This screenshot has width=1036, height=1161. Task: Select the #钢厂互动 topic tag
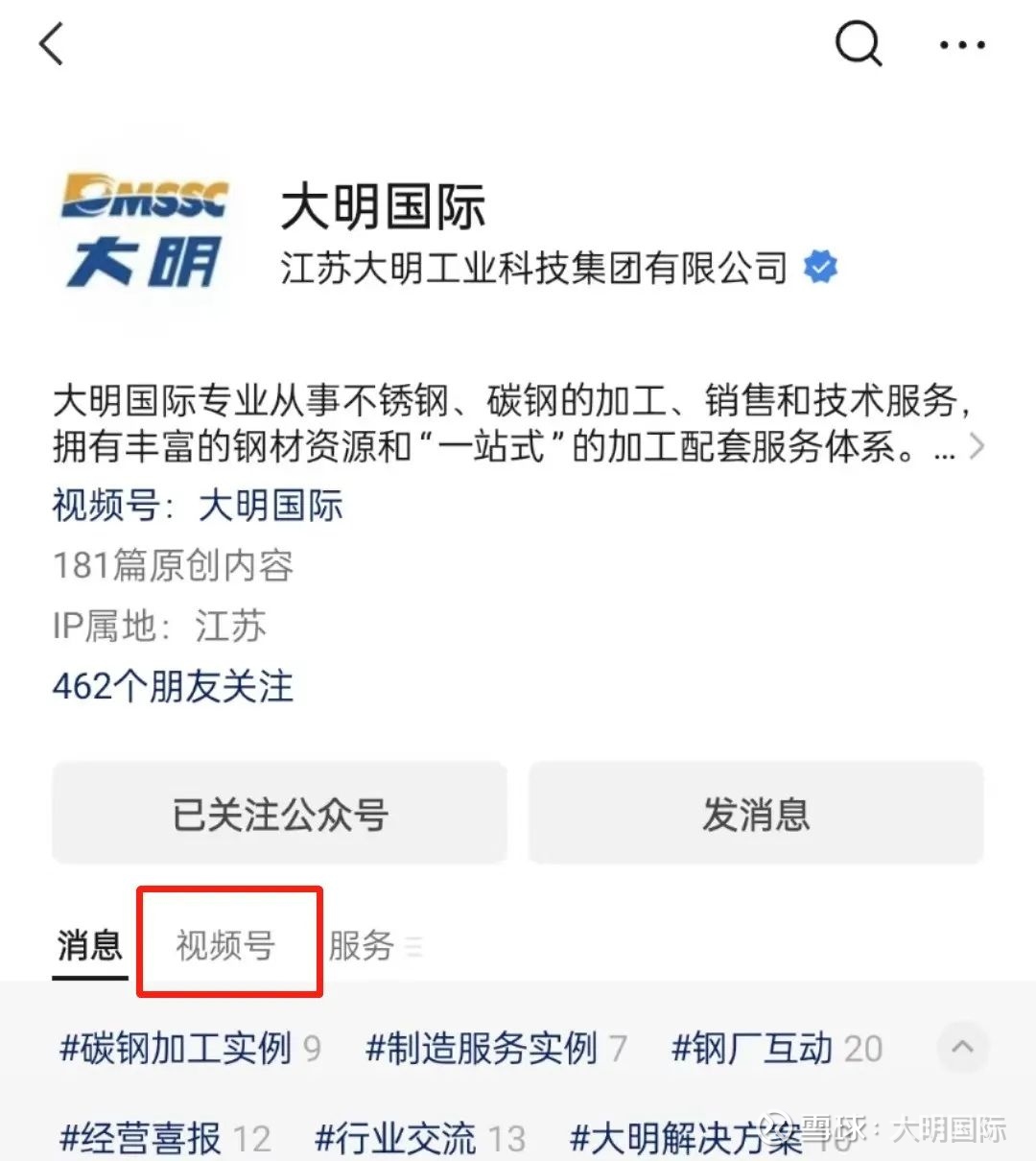point(776,1048)
